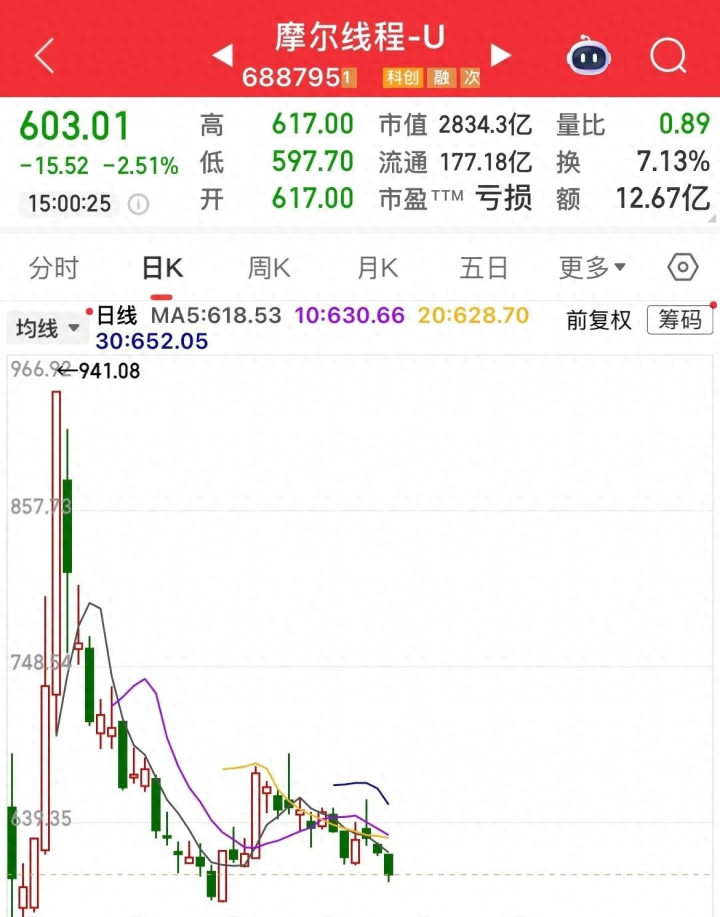Switch to the next stock

pos(501,55)
